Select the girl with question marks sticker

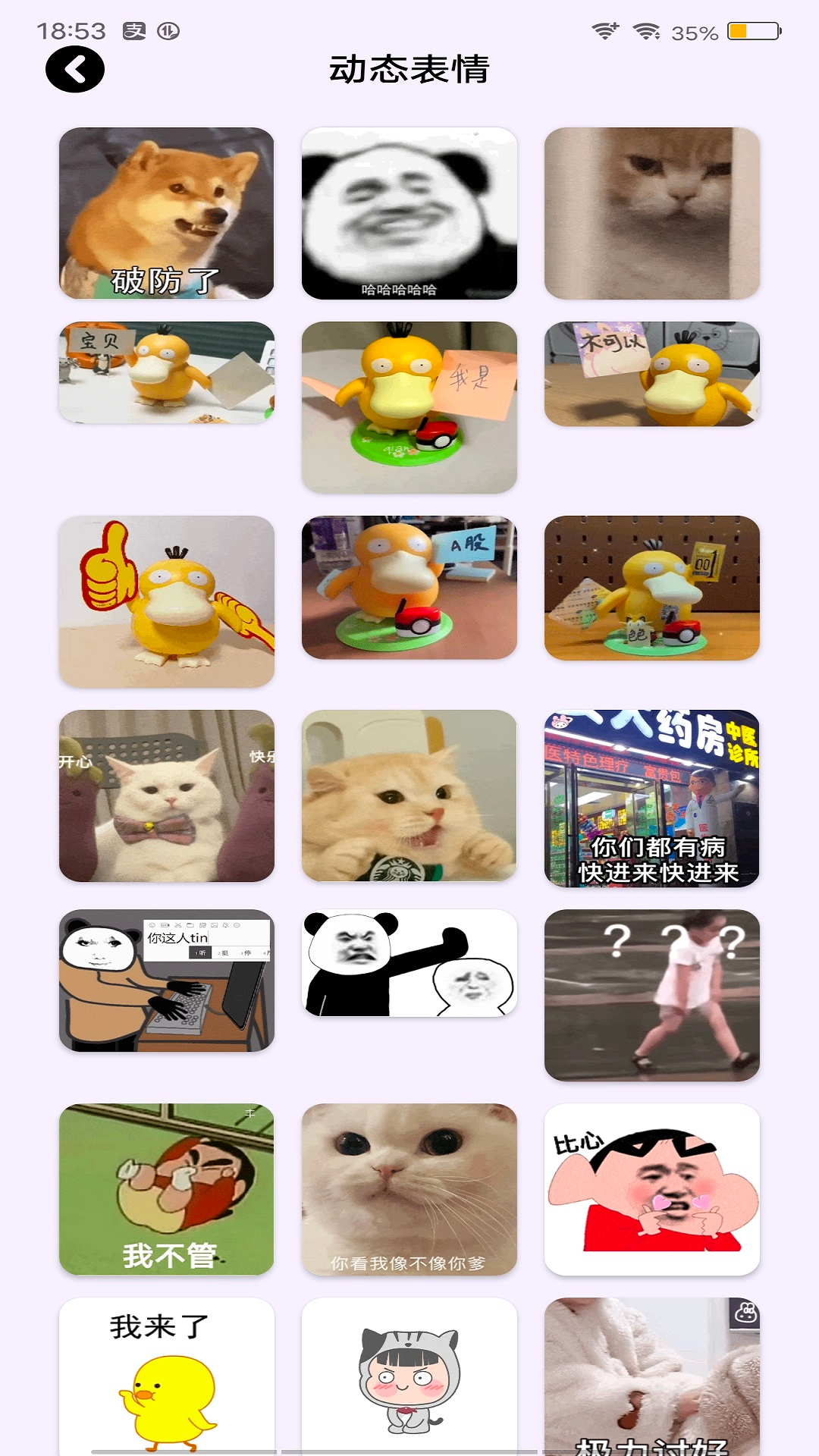652,995
